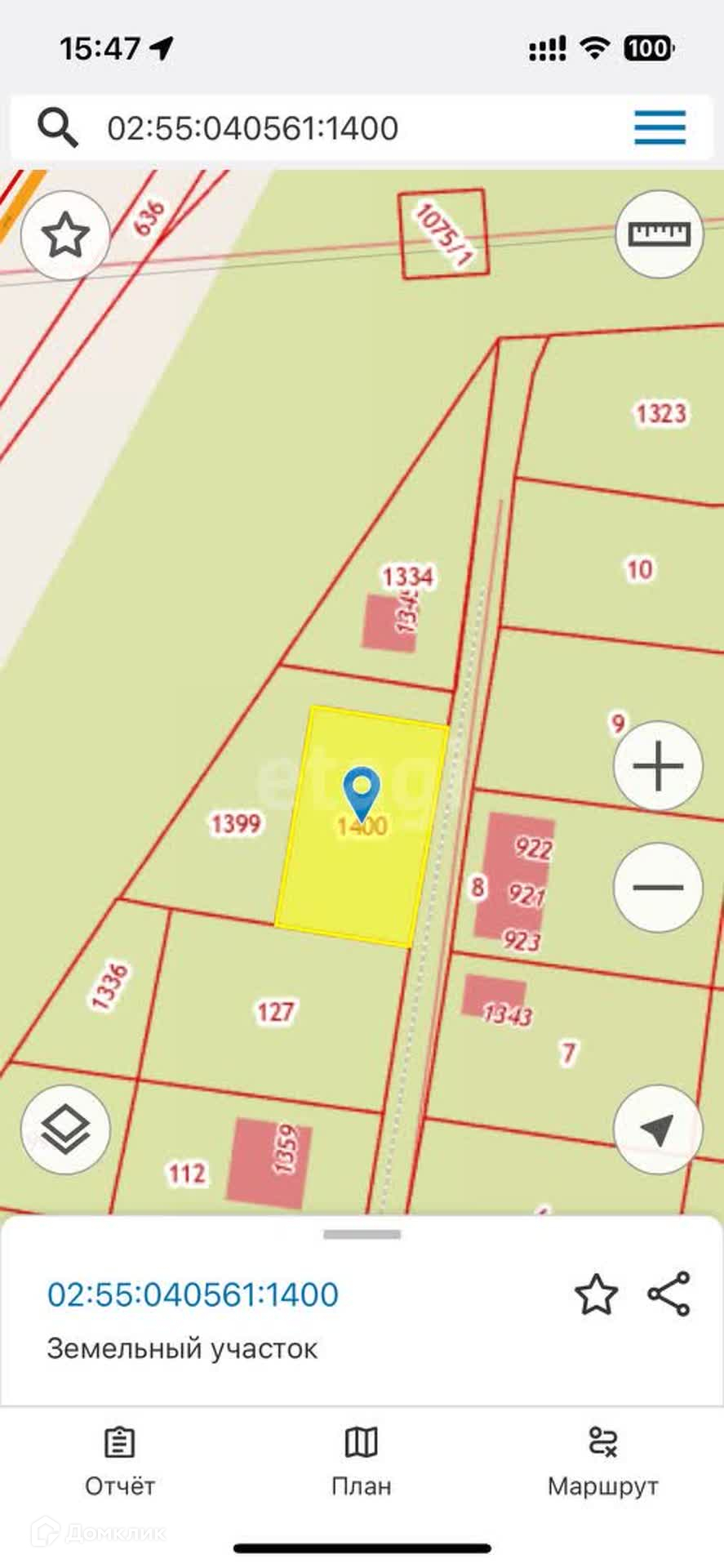Open the hamburger menu
Image resolution: width=724 pixels, height=1568 pixels.
coord(660,128)
